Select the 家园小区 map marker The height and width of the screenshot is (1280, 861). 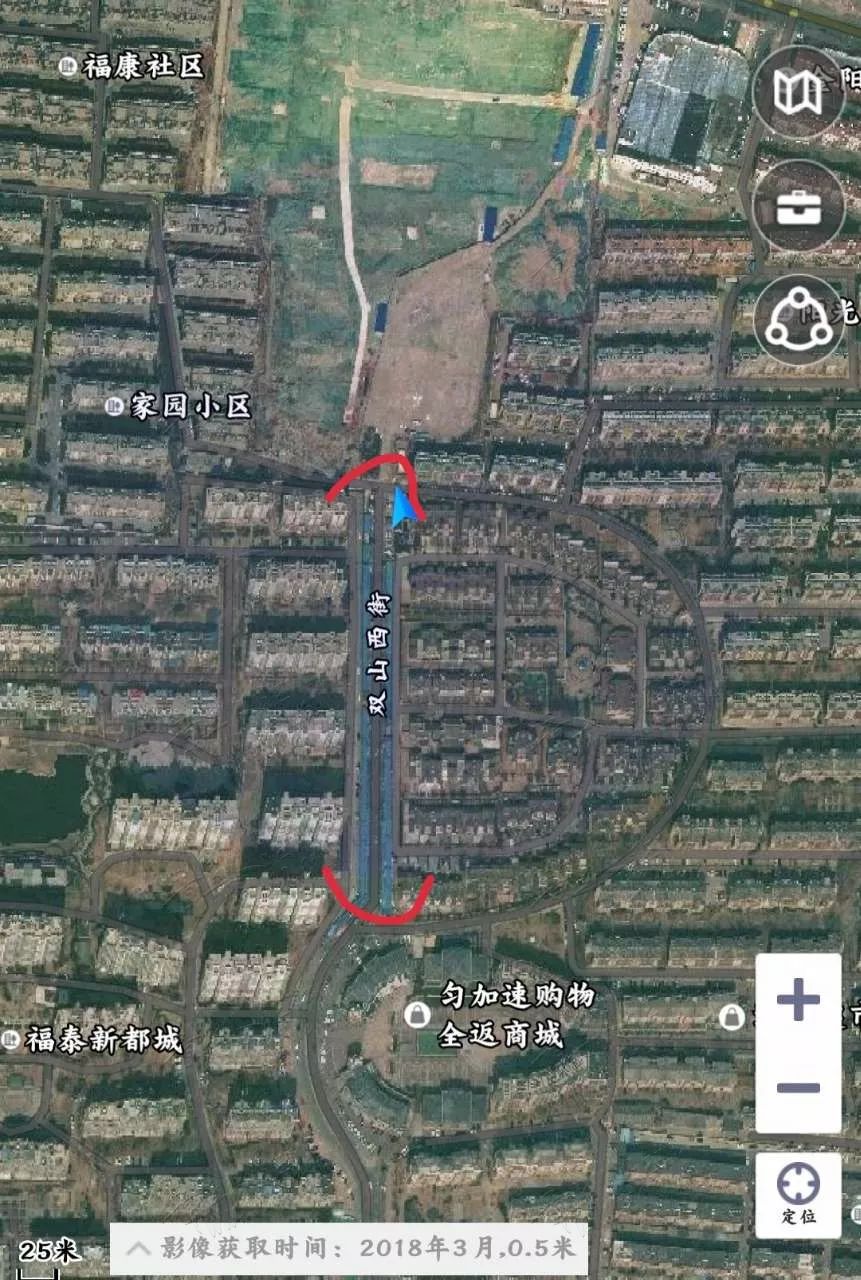tap(114, 406)
